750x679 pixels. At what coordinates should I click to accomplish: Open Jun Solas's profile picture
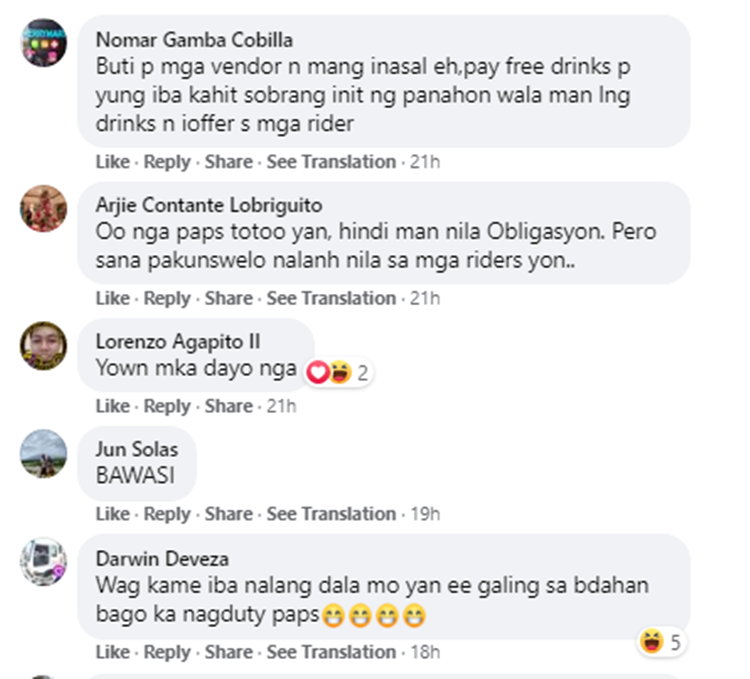pyautogui.click(x=44, y=454)
